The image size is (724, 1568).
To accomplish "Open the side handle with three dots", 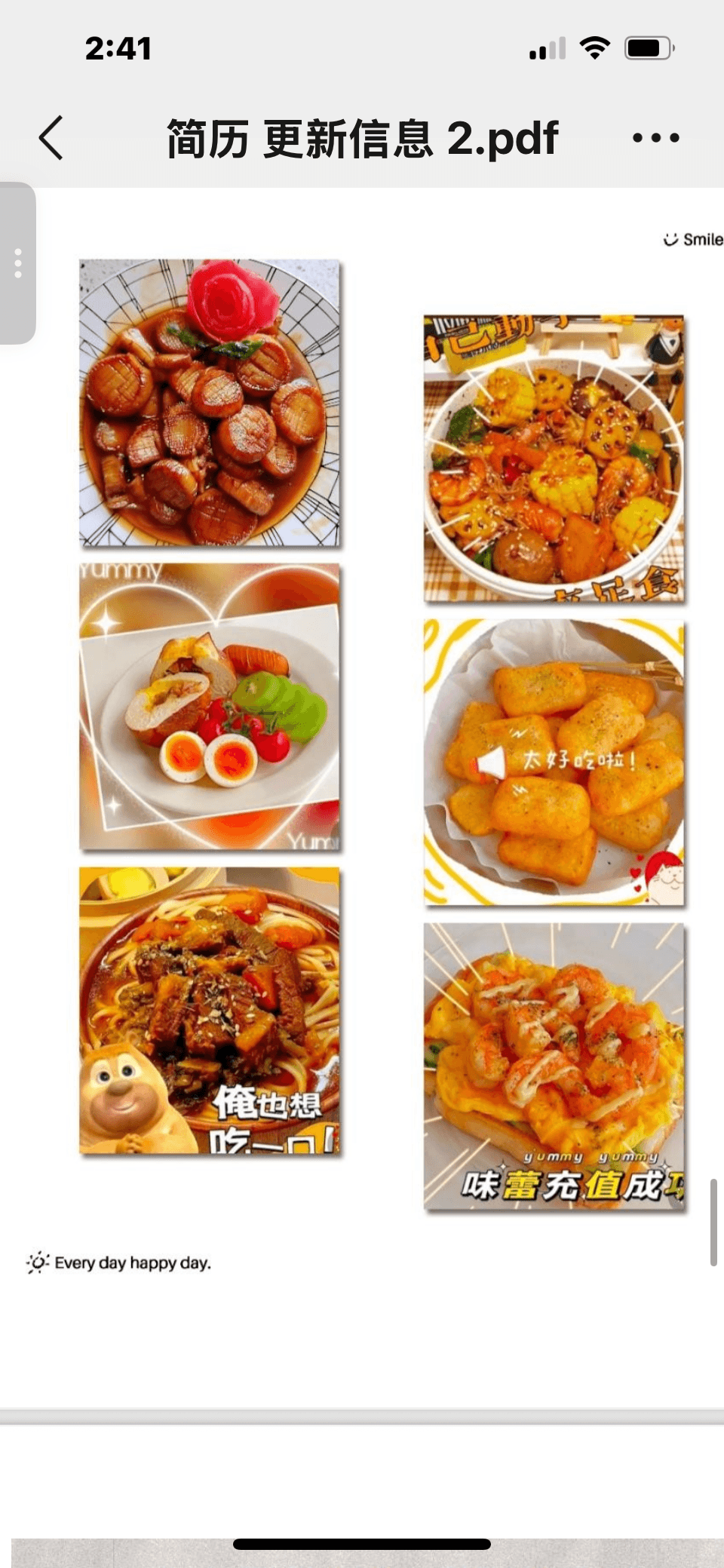I will [18, 263].
